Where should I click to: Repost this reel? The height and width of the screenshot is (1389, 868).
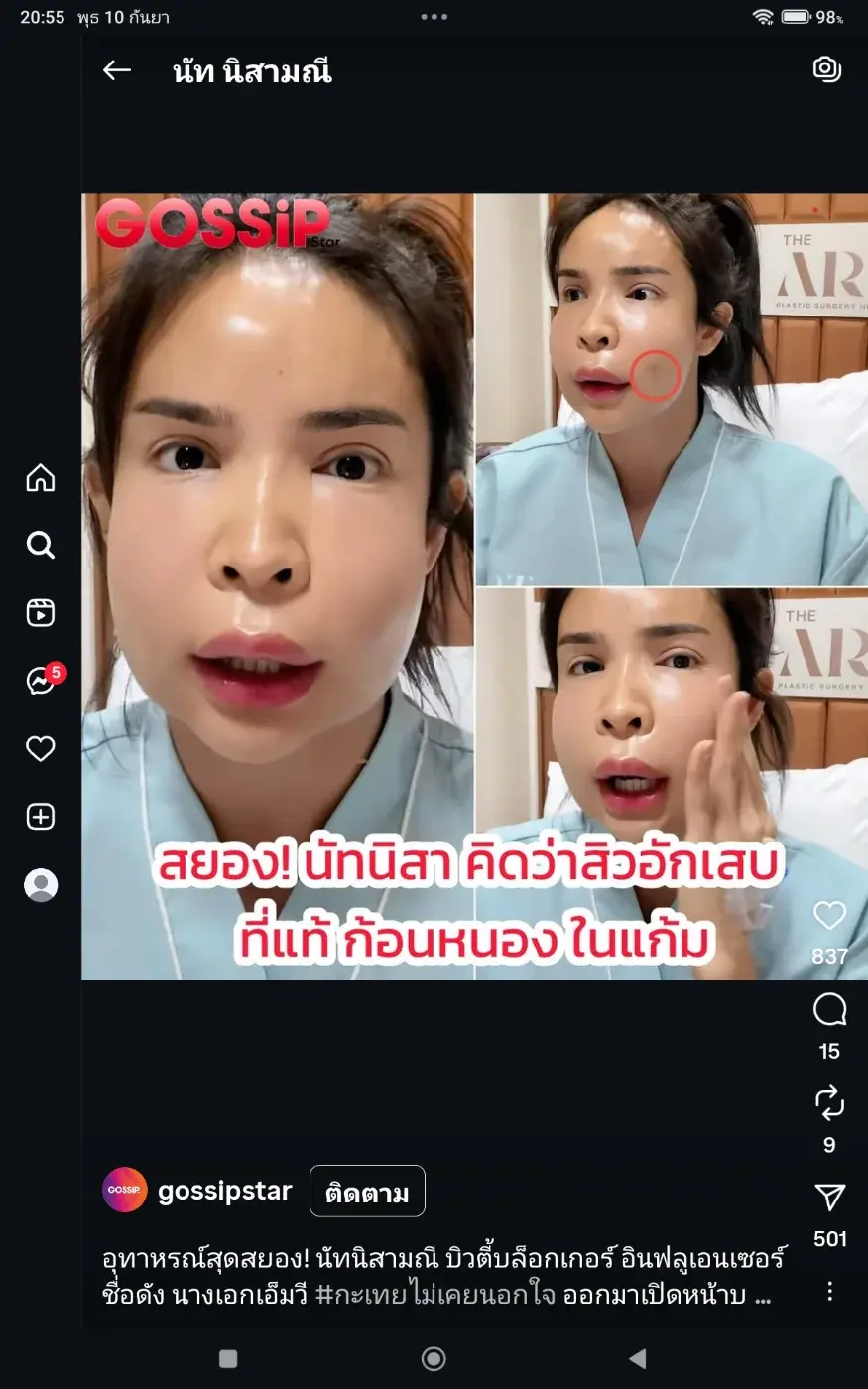(x=829, y=1103)
